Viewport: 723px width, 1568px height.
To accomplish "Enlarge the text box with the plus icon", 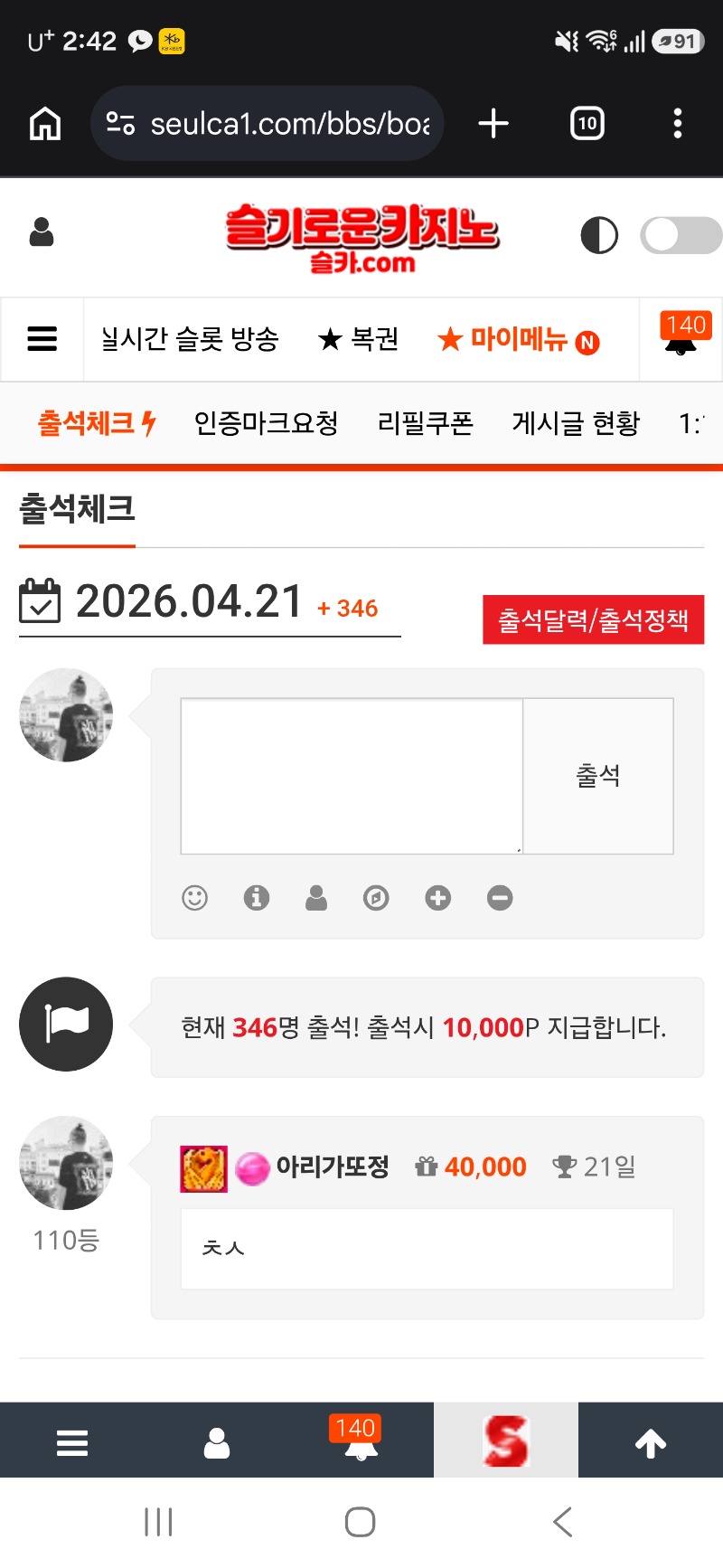I will (438, 898).
